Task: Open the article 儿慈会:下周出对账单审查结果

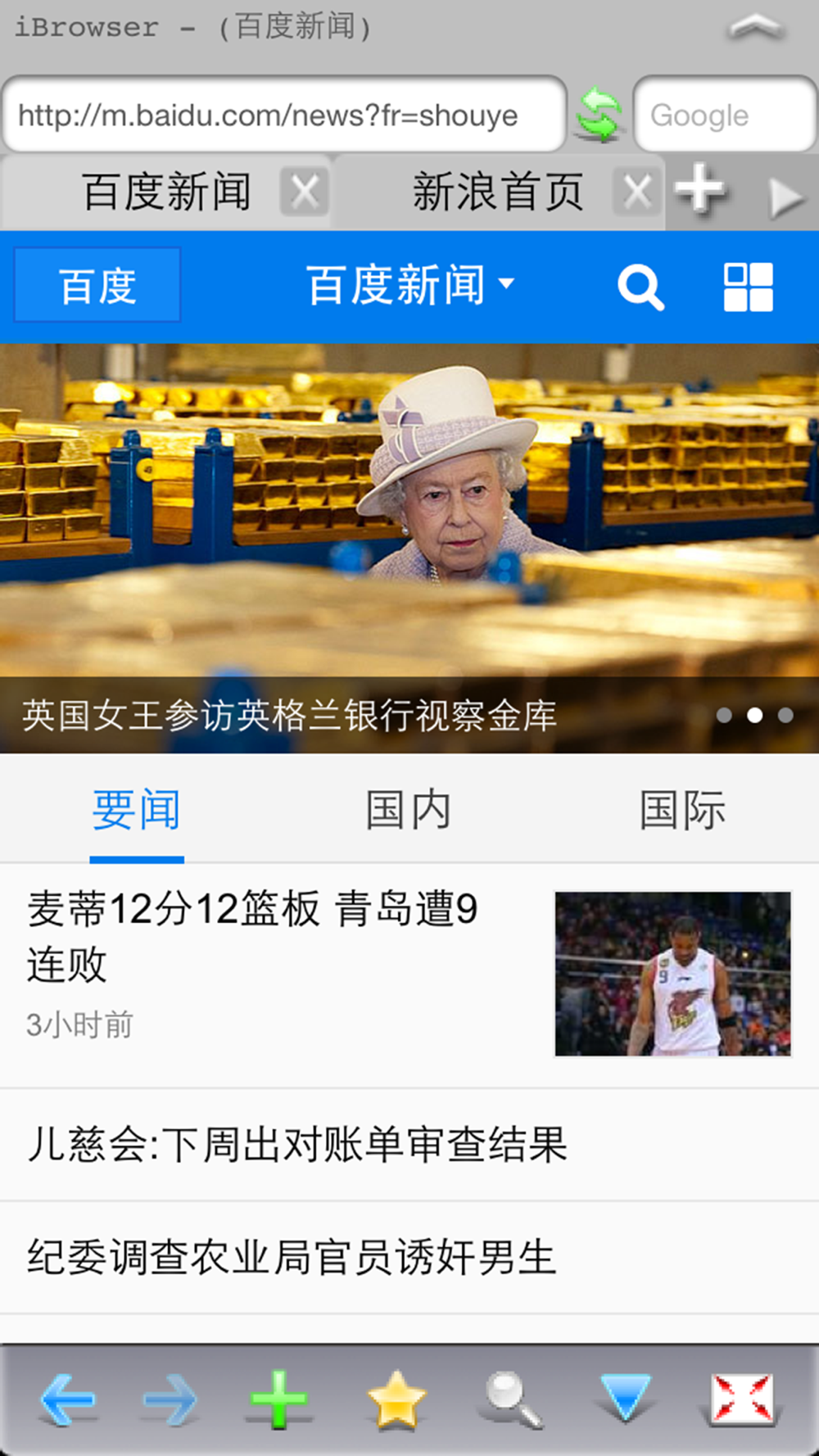Action: tap(409, 1145)
